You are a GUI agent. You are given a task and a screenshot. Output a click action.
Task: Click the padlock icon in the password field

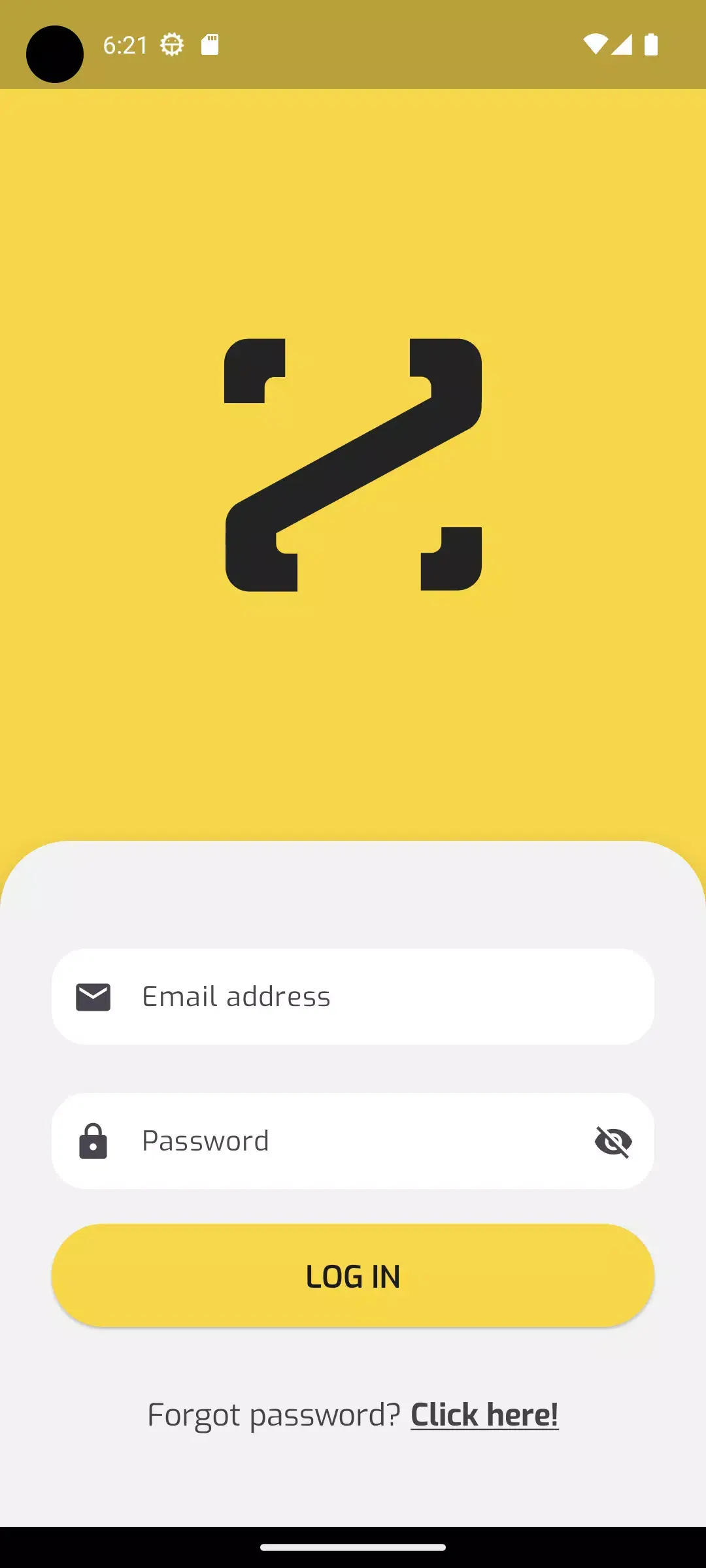(x=93, y=1141)
